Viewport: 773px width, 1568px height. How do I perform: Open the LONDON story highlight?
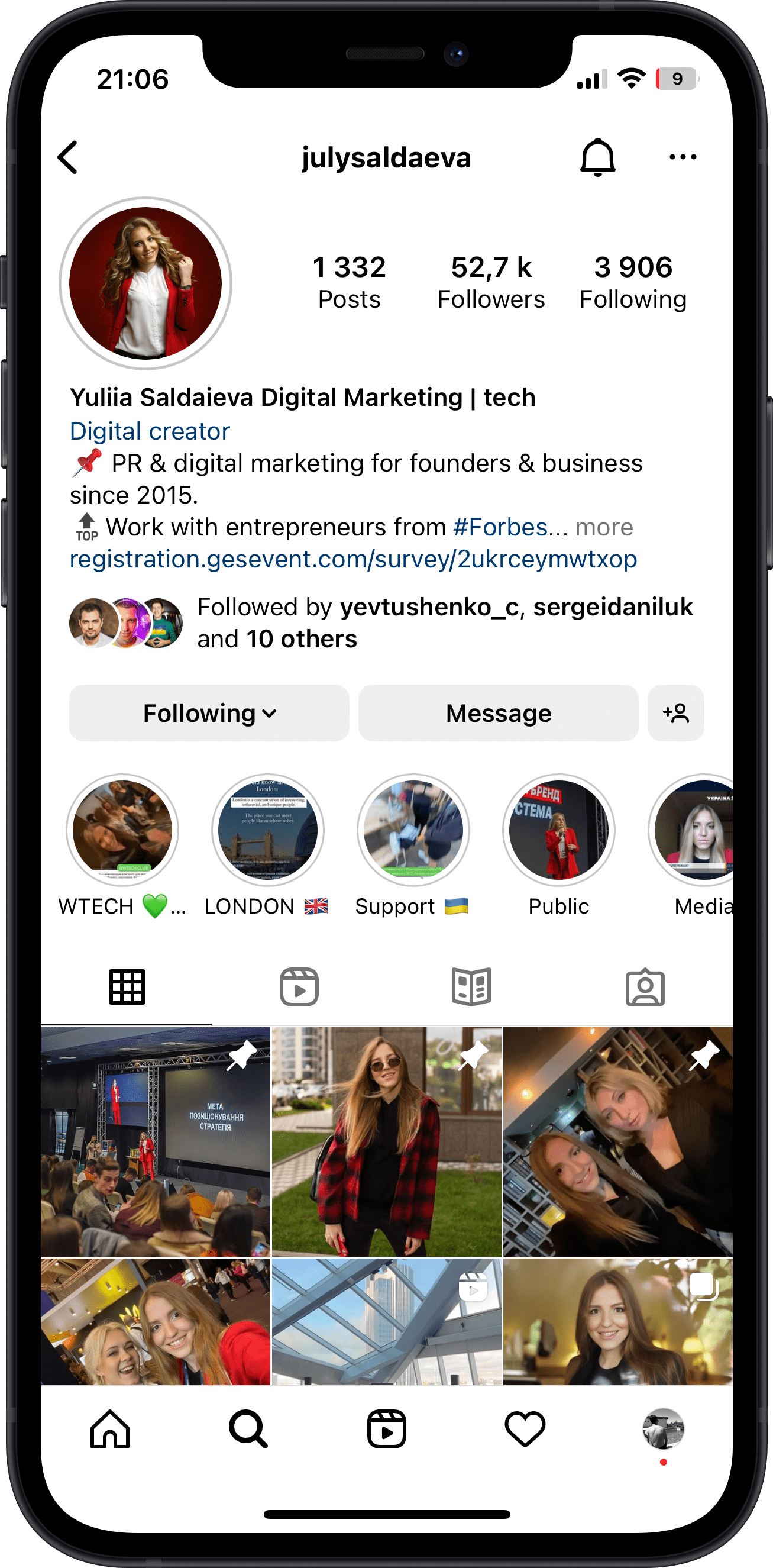(267, 830)
